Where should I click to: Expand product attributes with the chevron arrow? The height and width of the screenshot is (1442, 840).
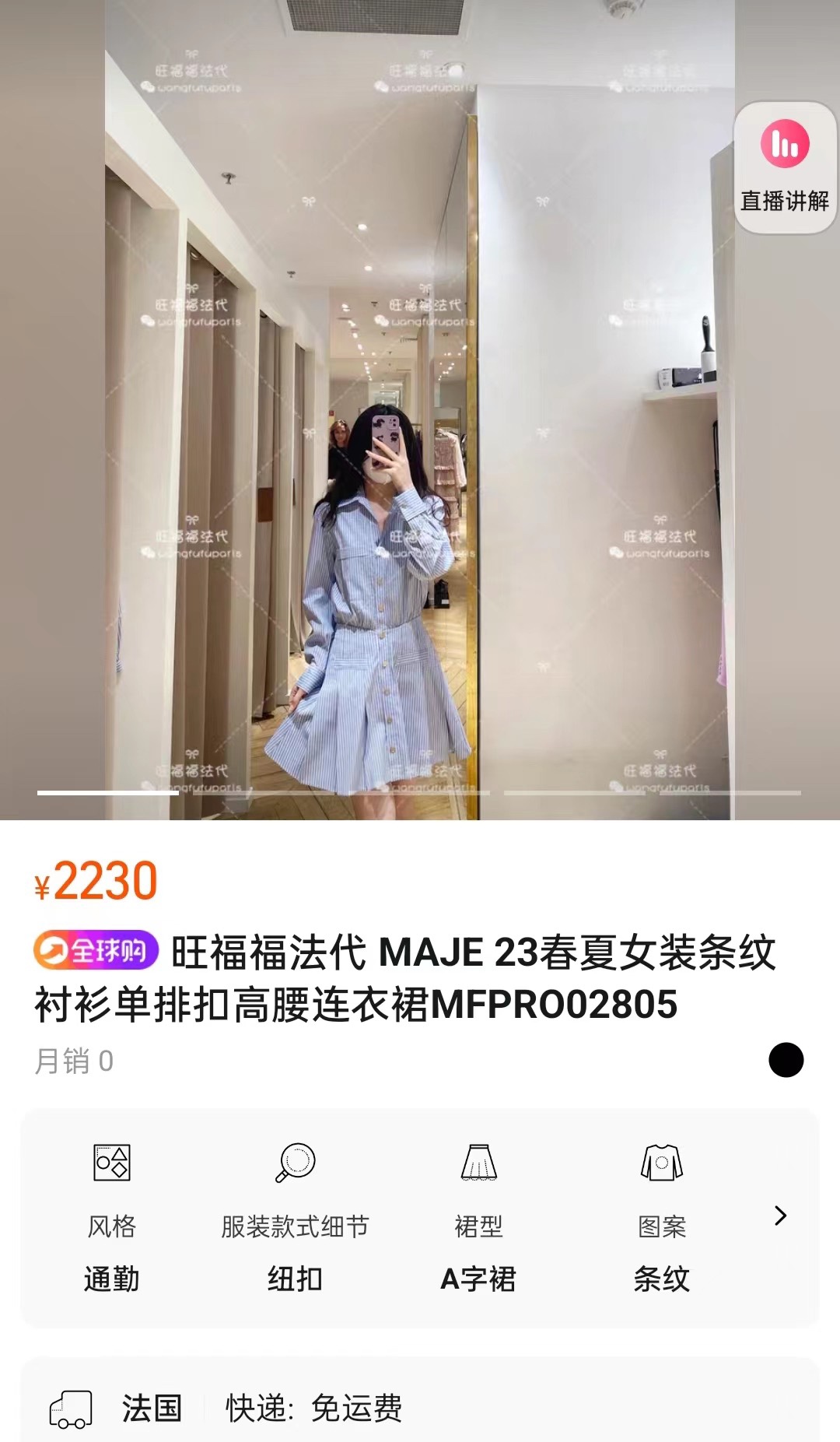[x=780, y=1216]
